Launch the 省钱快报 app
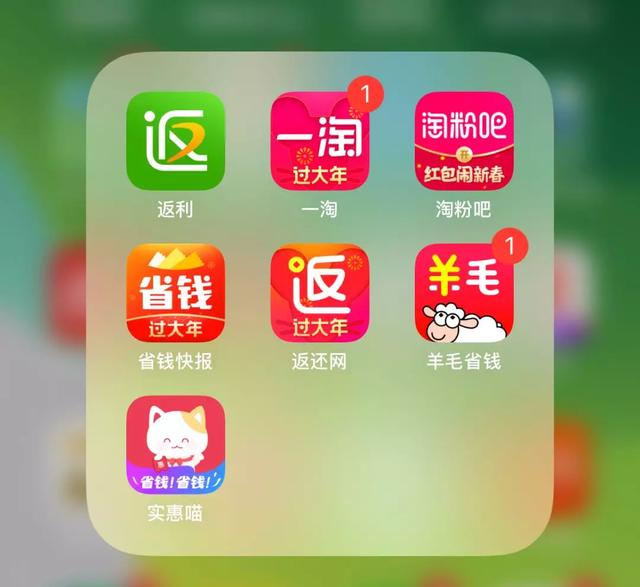 point(175,293)
